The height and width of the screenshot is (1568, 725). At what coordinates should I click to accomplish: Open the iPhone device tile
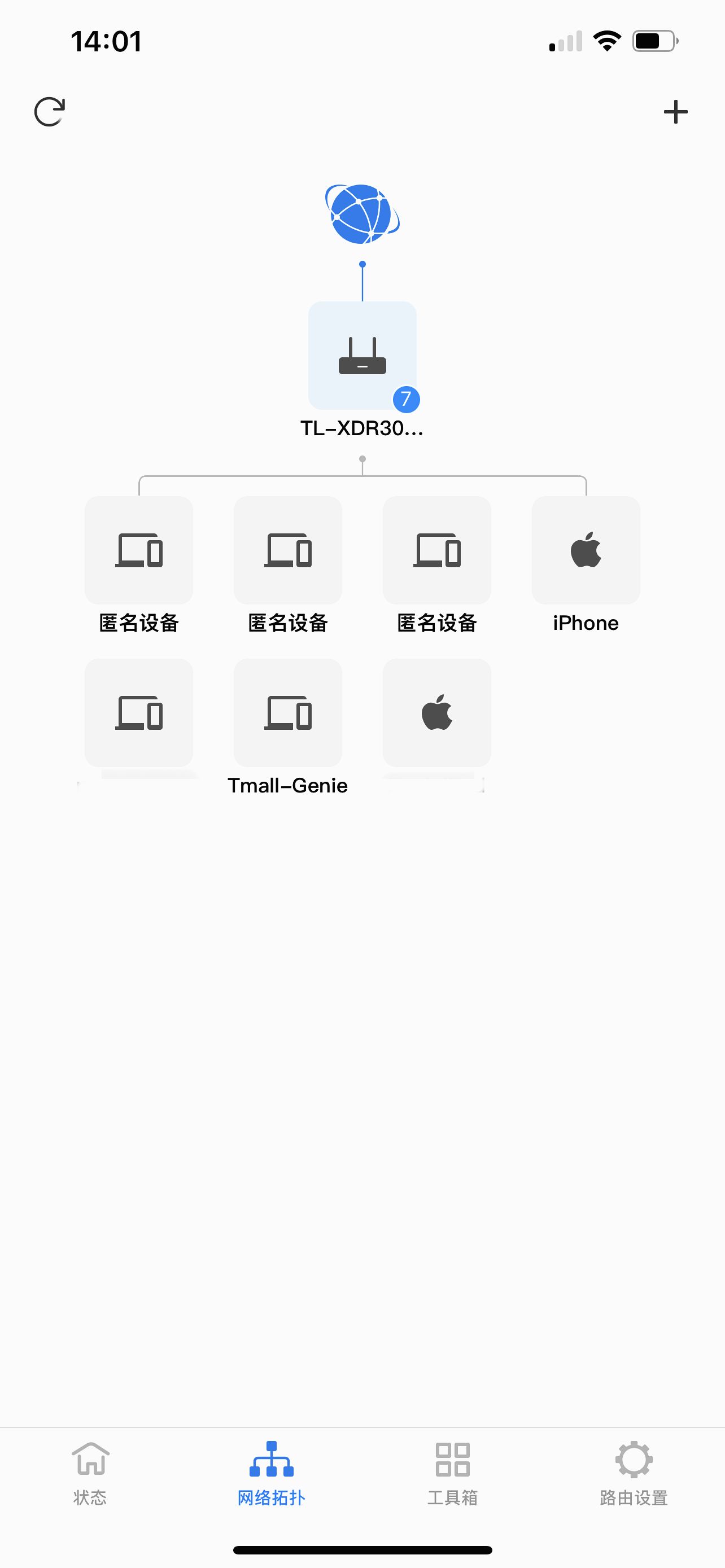click(x=586, y=550)
